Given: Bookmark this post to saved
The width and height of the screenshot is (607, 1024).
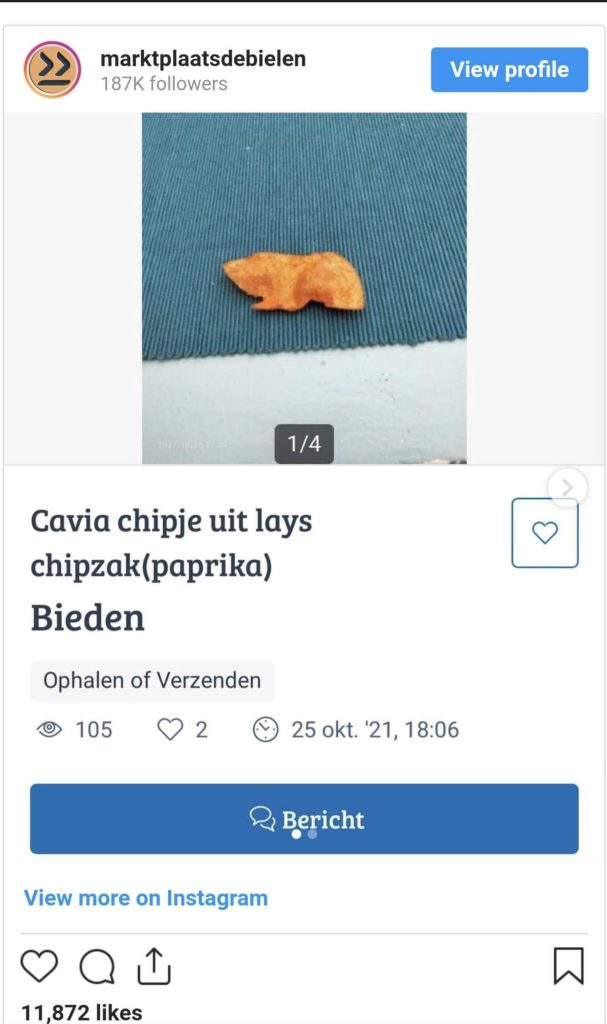Looking at the screenshot, I should (568, 966).
